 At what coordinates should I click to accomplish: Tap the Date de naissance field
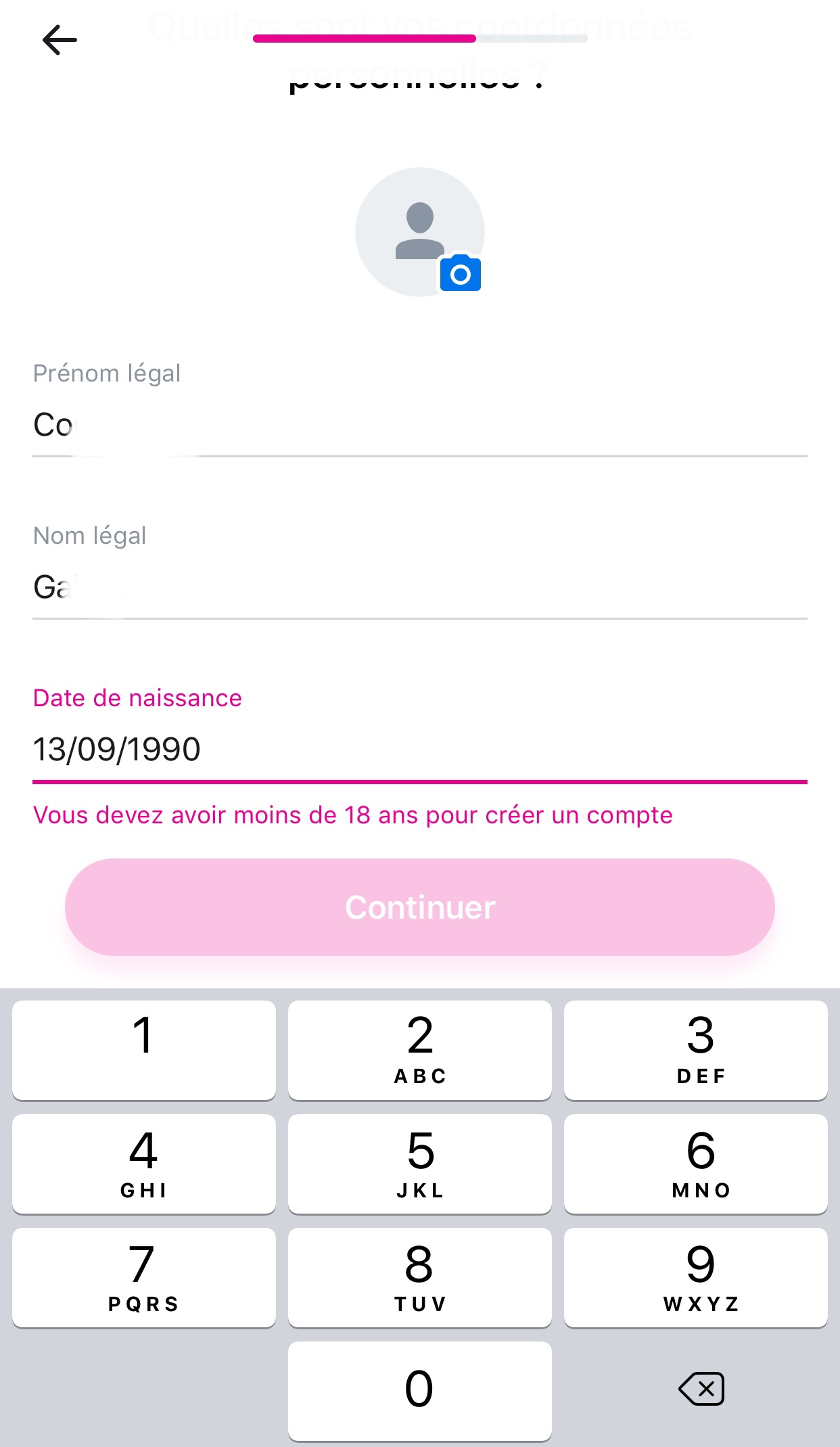click(419, 749)
